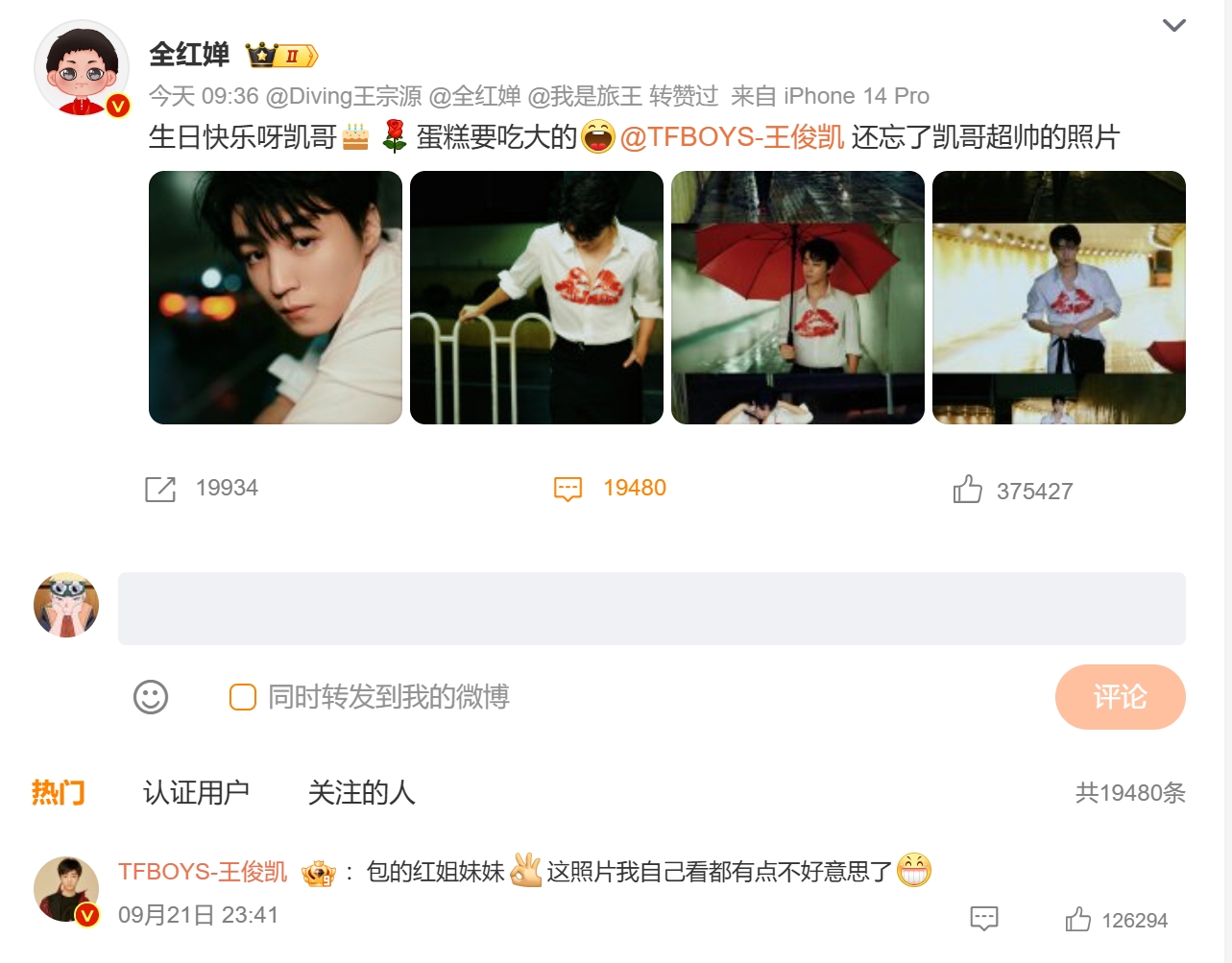1232x963 pixels.
Task: View the fourth photo in the post
Action: point(1059,298)
